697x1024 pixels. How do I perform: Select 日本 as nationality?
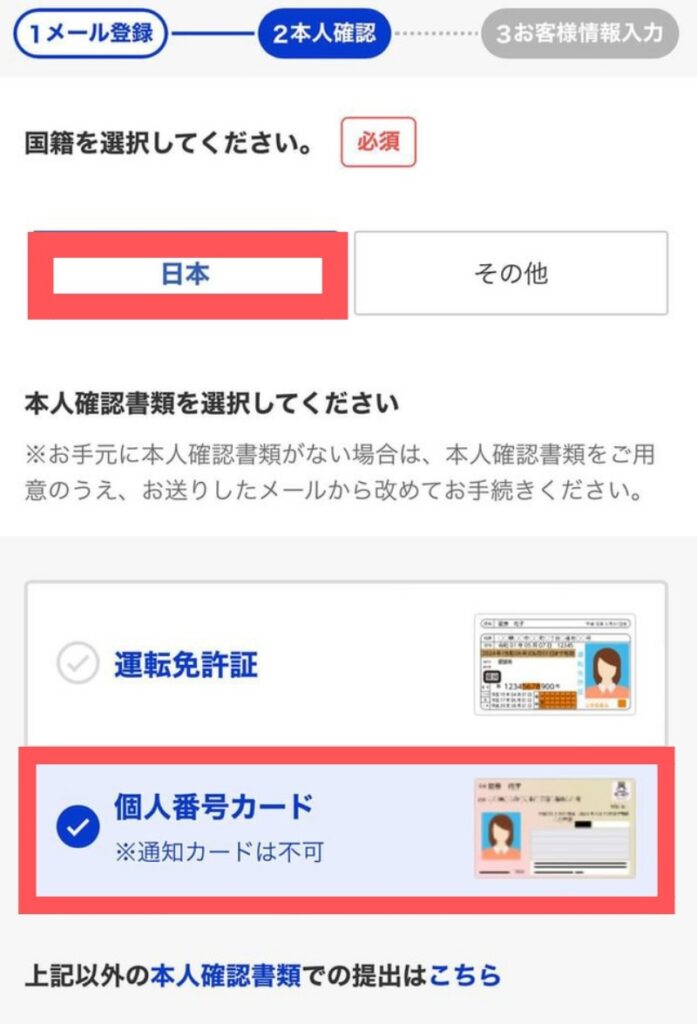click(187, 275)
